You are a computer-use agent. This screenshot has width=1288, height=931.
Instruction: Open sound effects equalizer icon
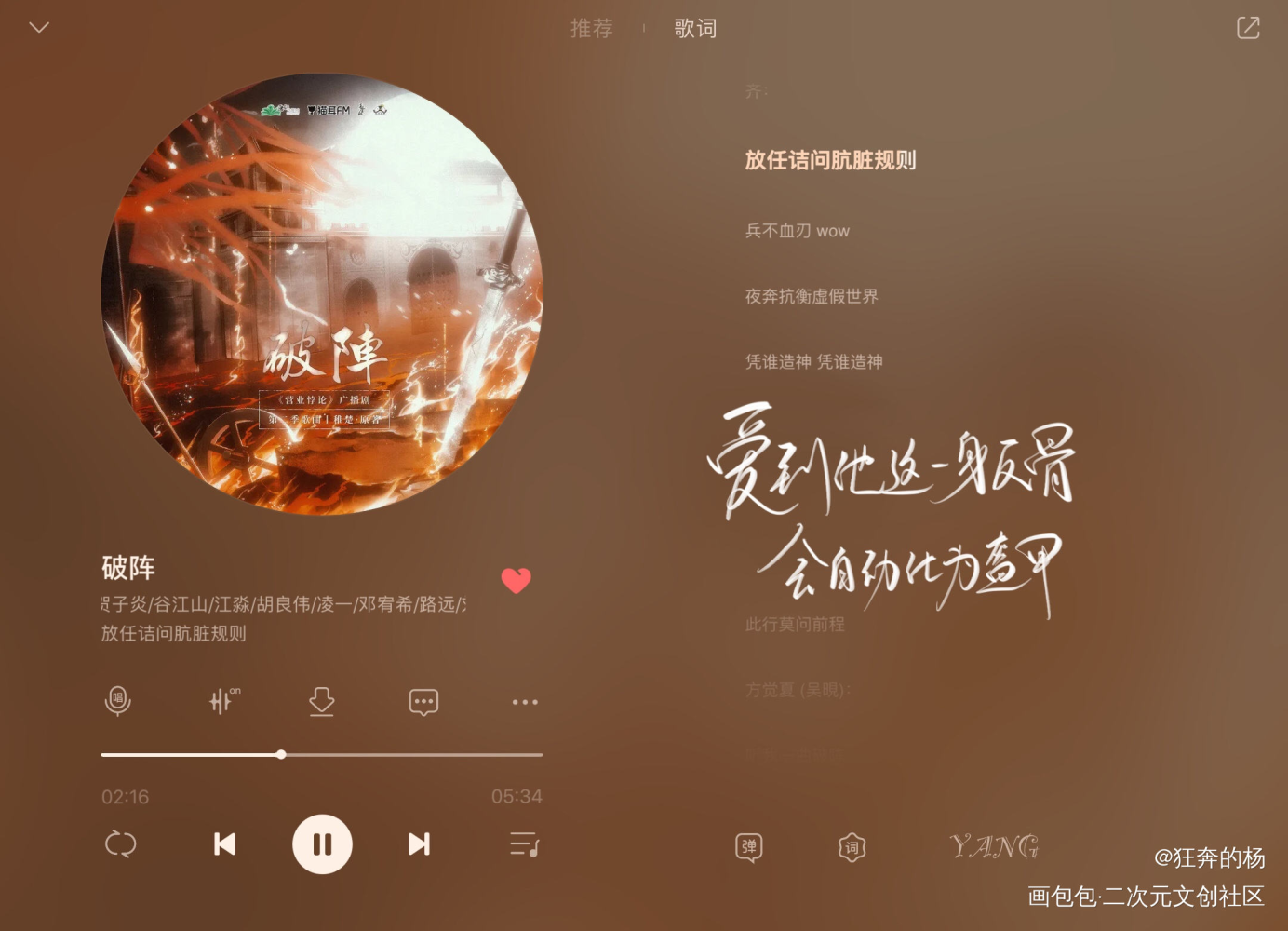pos(222,701)
